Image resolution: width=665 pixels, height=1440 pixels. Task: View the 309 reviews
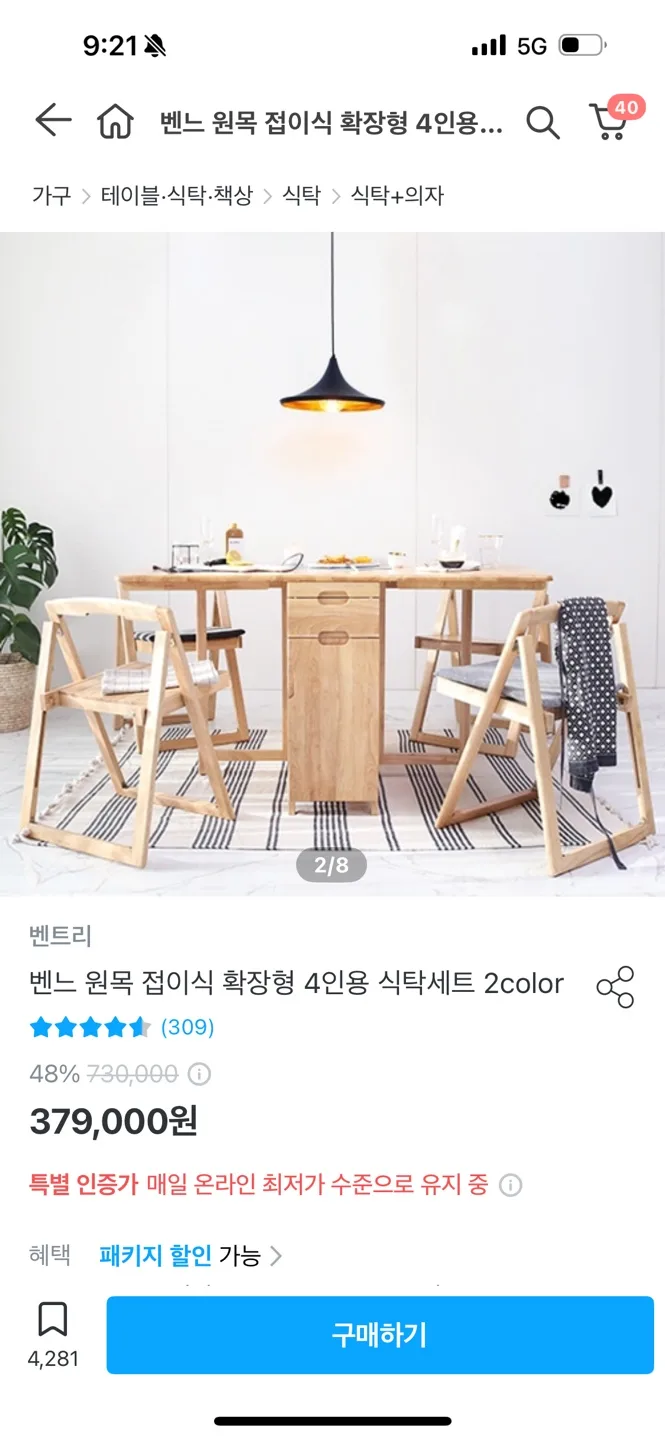(x=187, y=1027)
